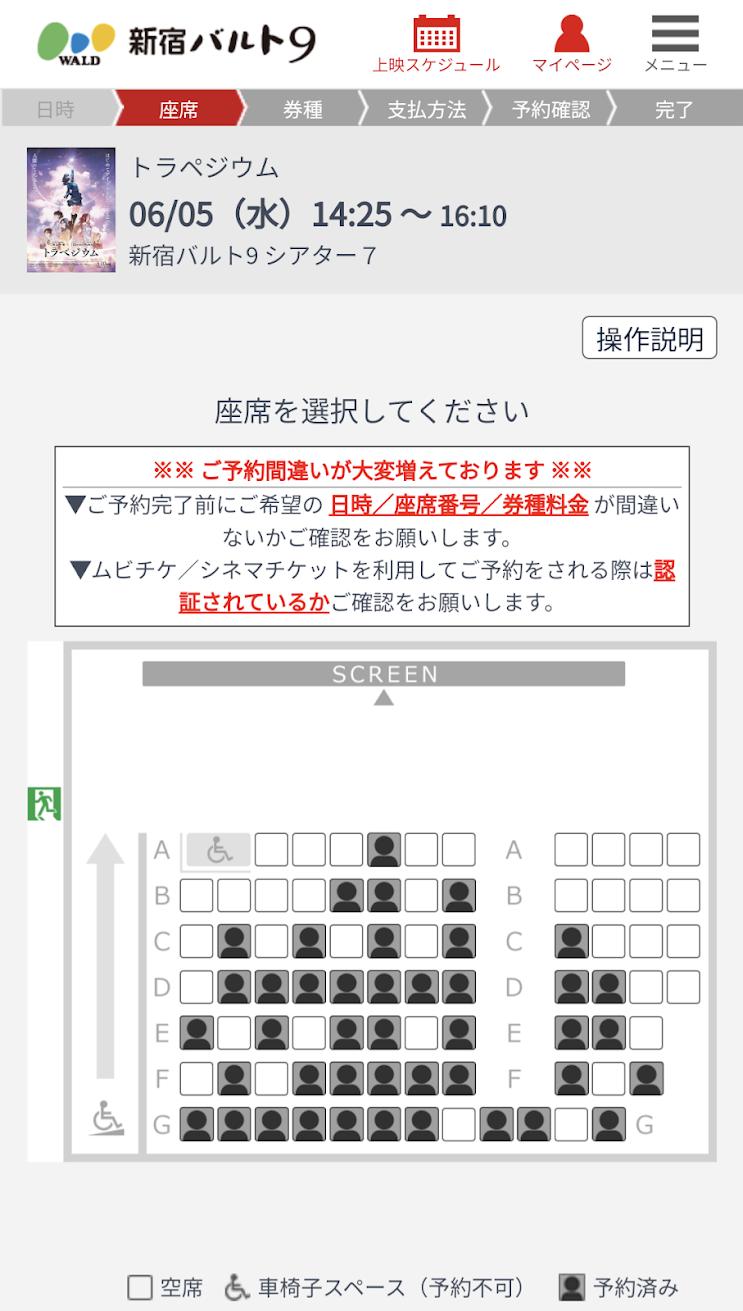This screenshot has height=1311, width=743.
Task: Open the 操作説明 instructions
Action: 649,338
